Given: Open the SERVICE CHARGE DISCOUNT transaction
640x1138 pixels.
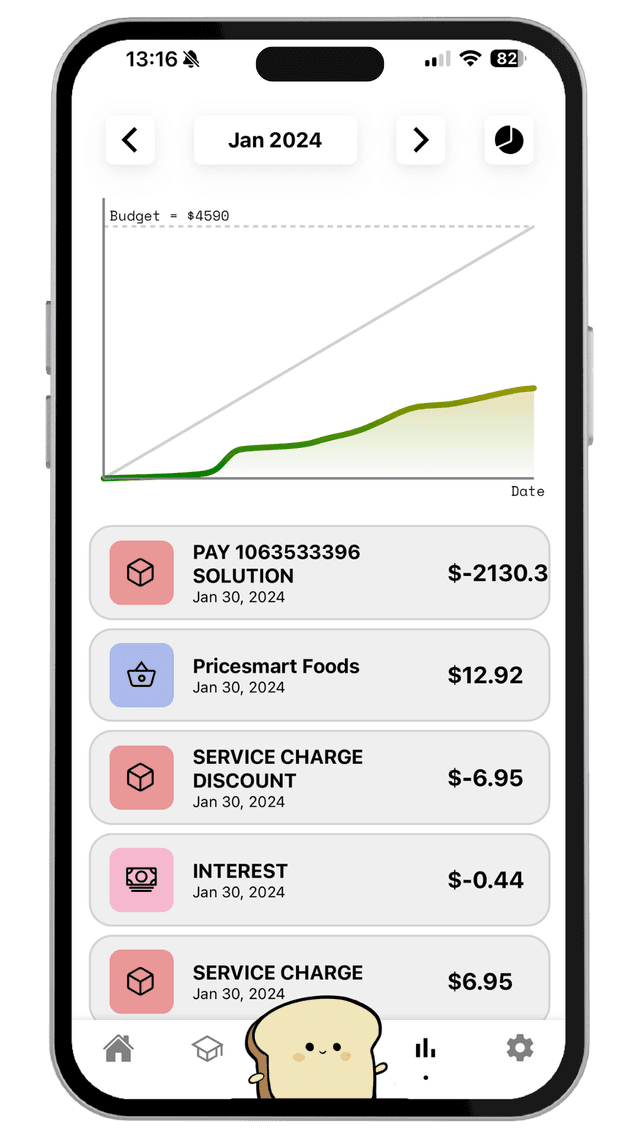Looking at the screenshot, I should pos(319,778).
